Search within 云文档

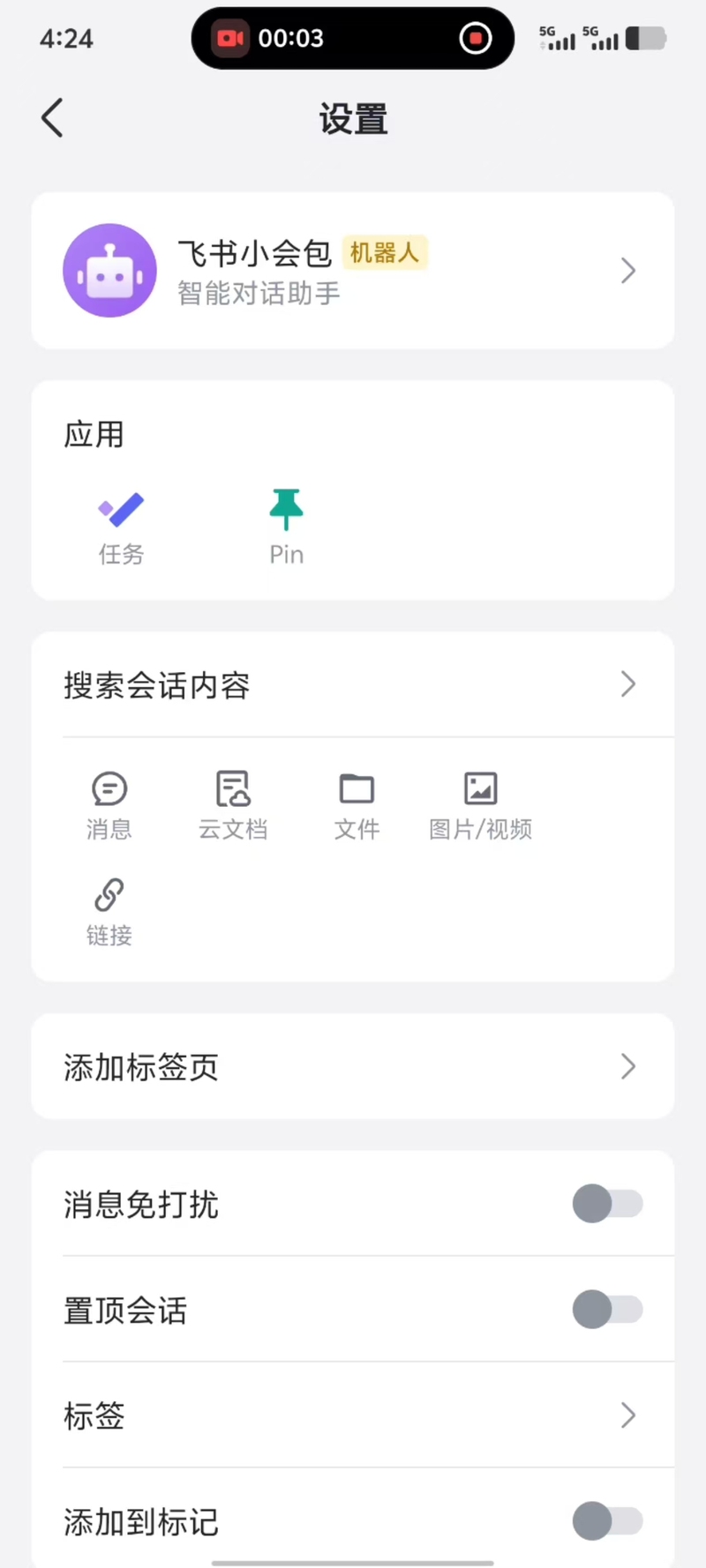[x=233, y=805]
